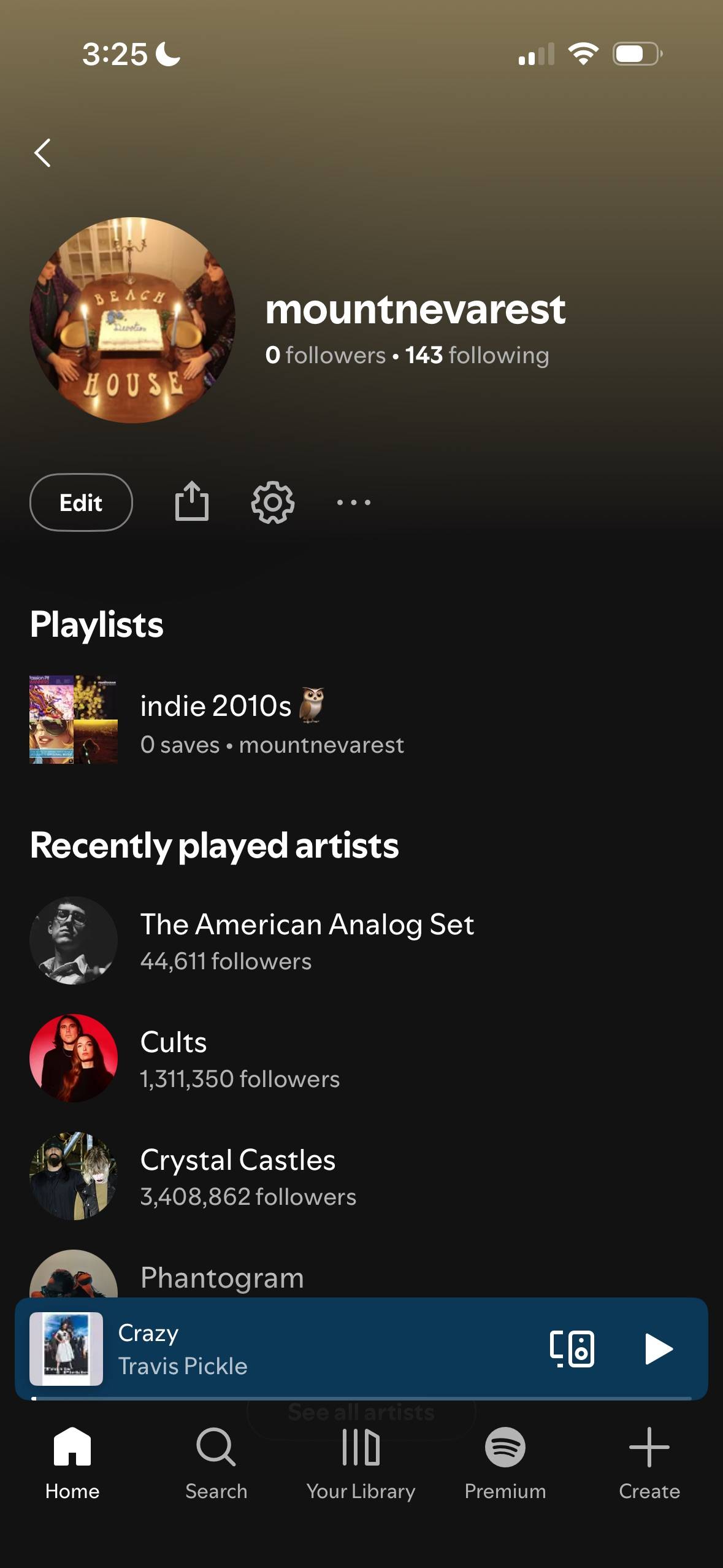Tap the mountnevarest profile picture
This screenshot has width=723, height=1568.
coord(132,320)
